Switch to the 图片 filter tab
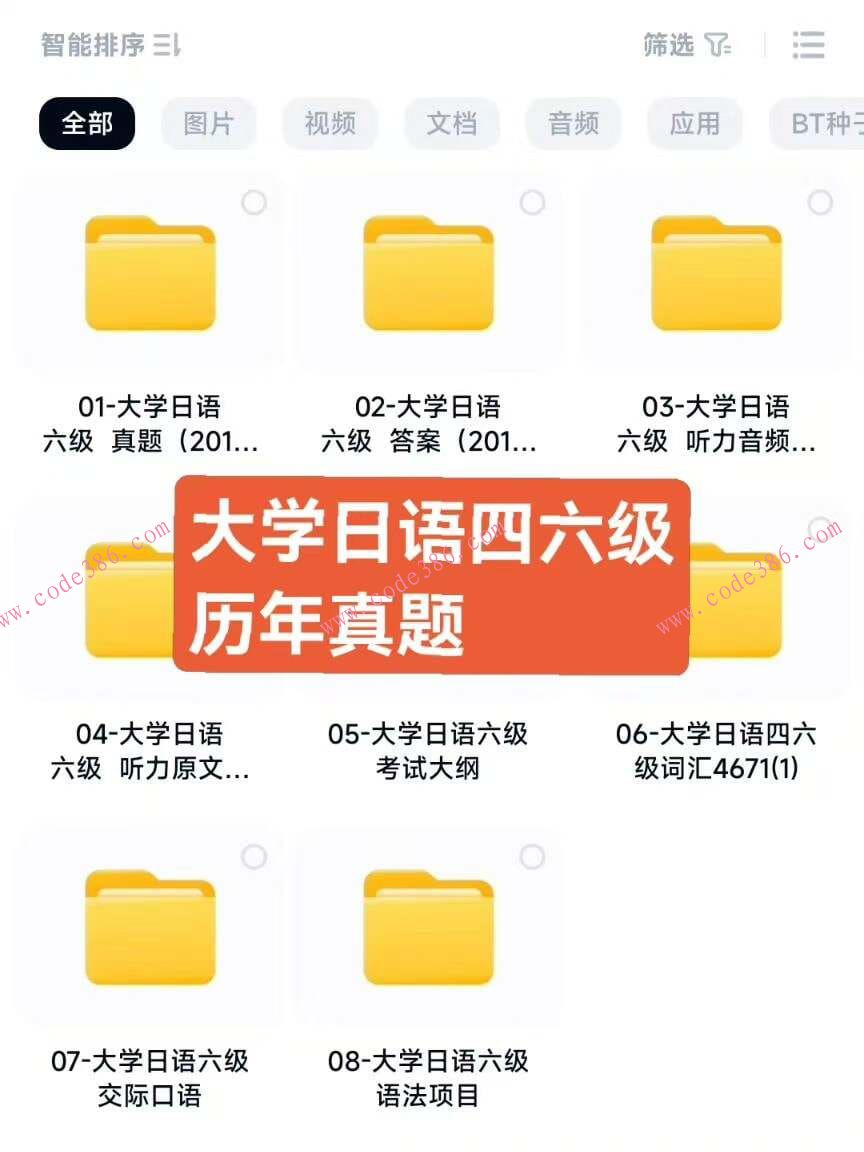 (208, 123)
